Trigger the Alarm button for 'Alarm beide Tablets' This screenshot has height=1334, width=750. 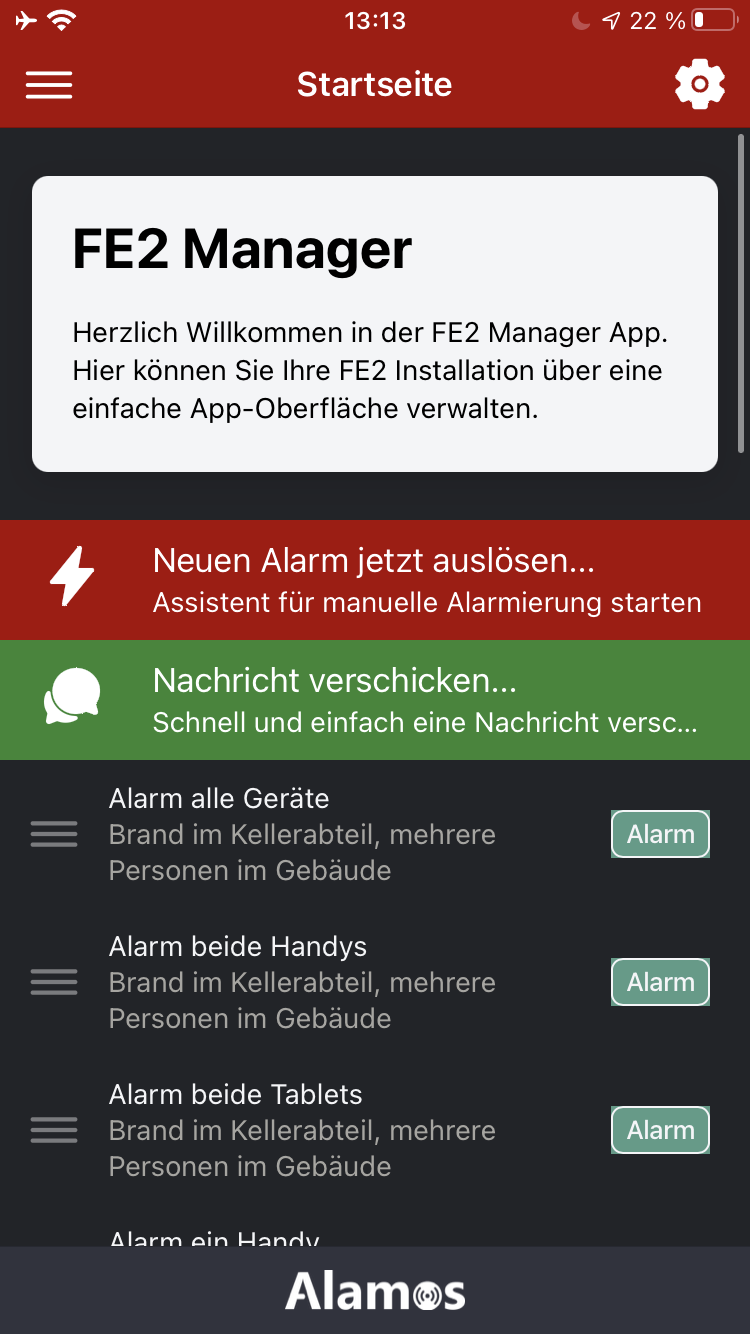pyautogui.click(x=660, y=1130)
